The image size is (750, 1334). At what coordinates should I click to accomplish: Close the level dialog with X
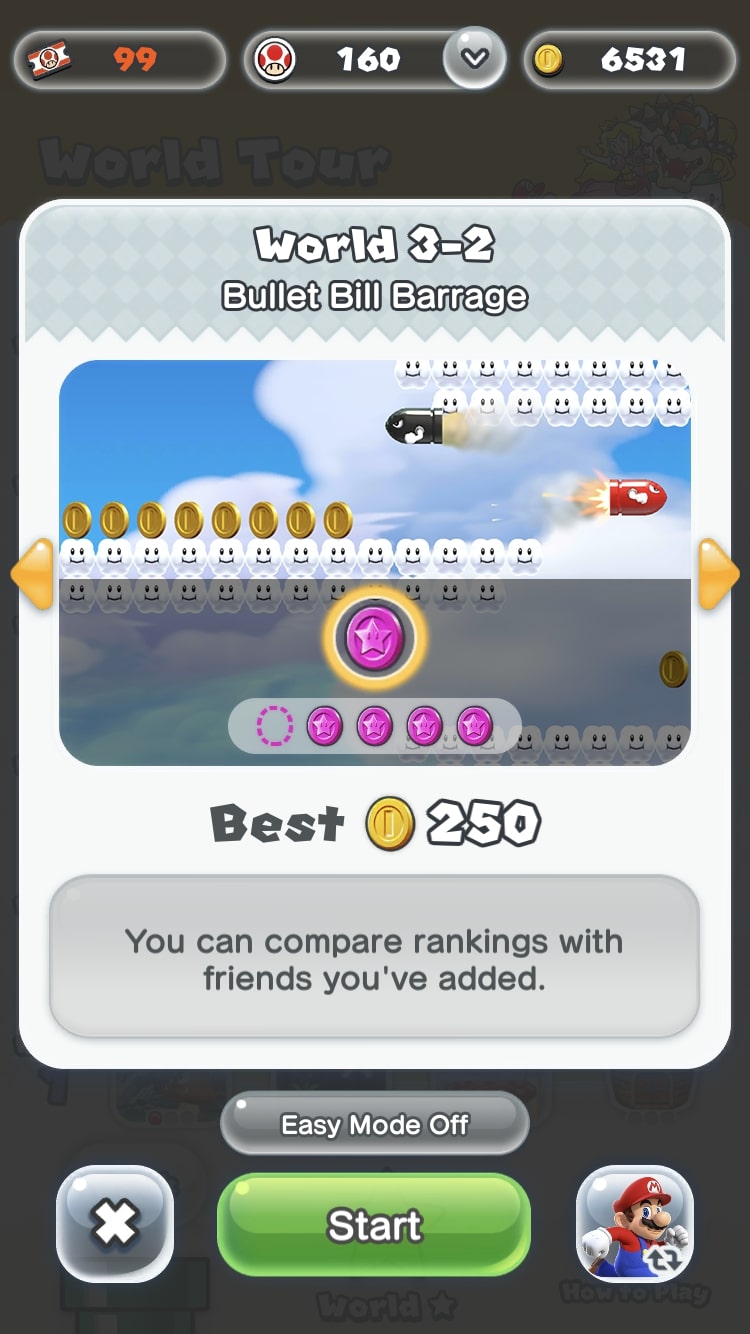[115, 1223]
